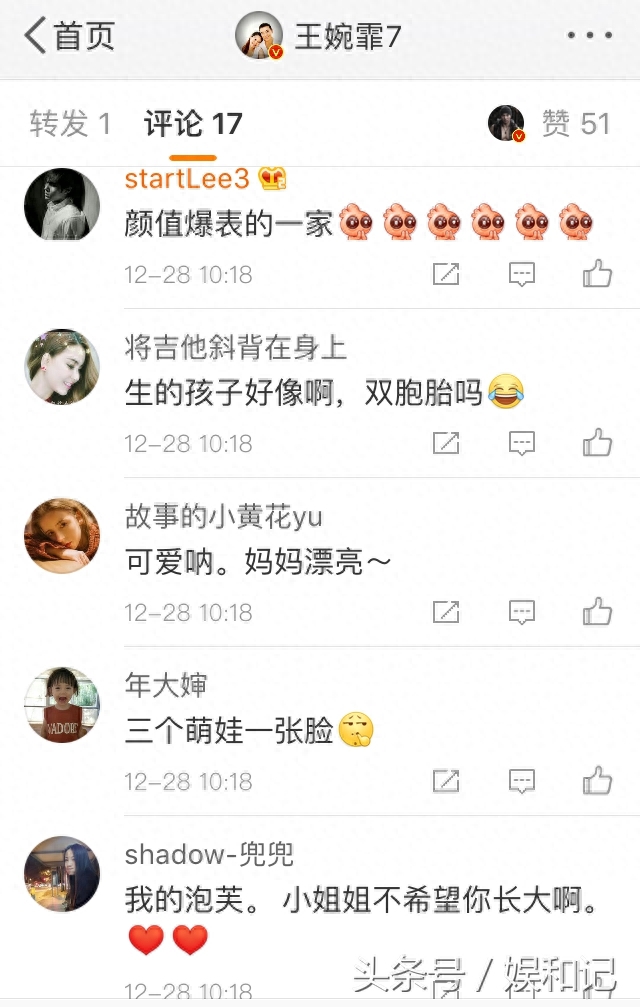
Task: Go back to 首页
Action: point(68,36)
